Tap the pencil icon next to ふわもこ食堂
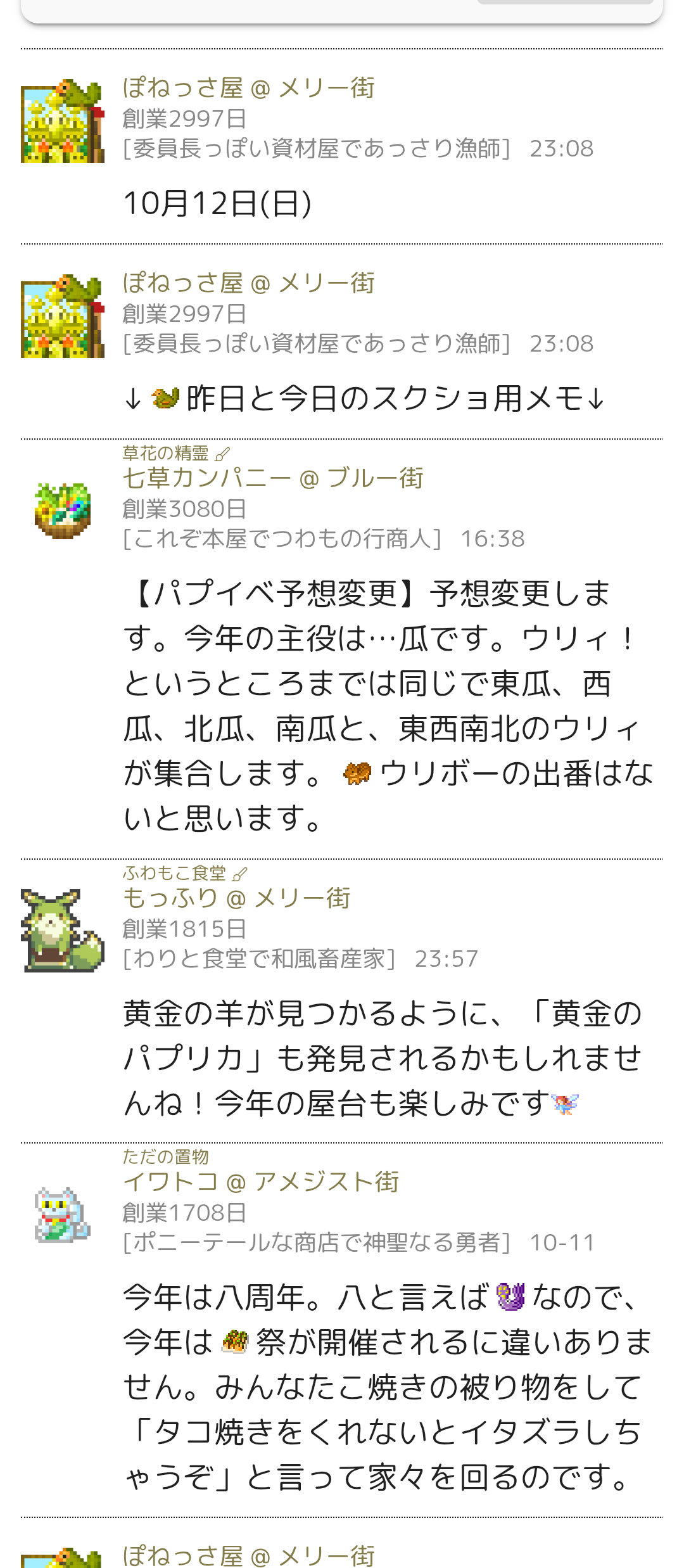This screenshot has width=684, height=1568. pos(240,874)
